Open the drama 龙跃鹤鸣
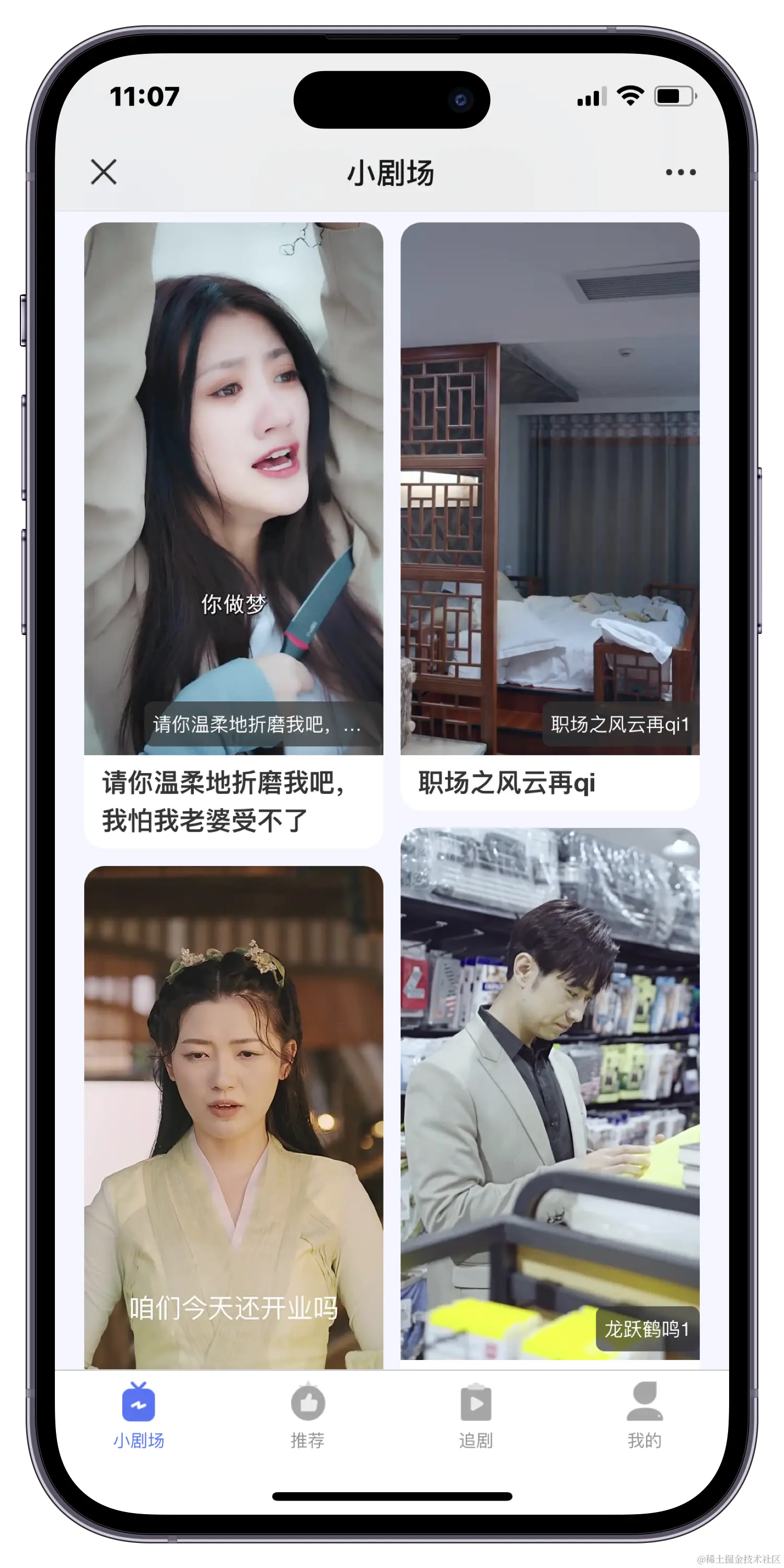 point(550,1096)
